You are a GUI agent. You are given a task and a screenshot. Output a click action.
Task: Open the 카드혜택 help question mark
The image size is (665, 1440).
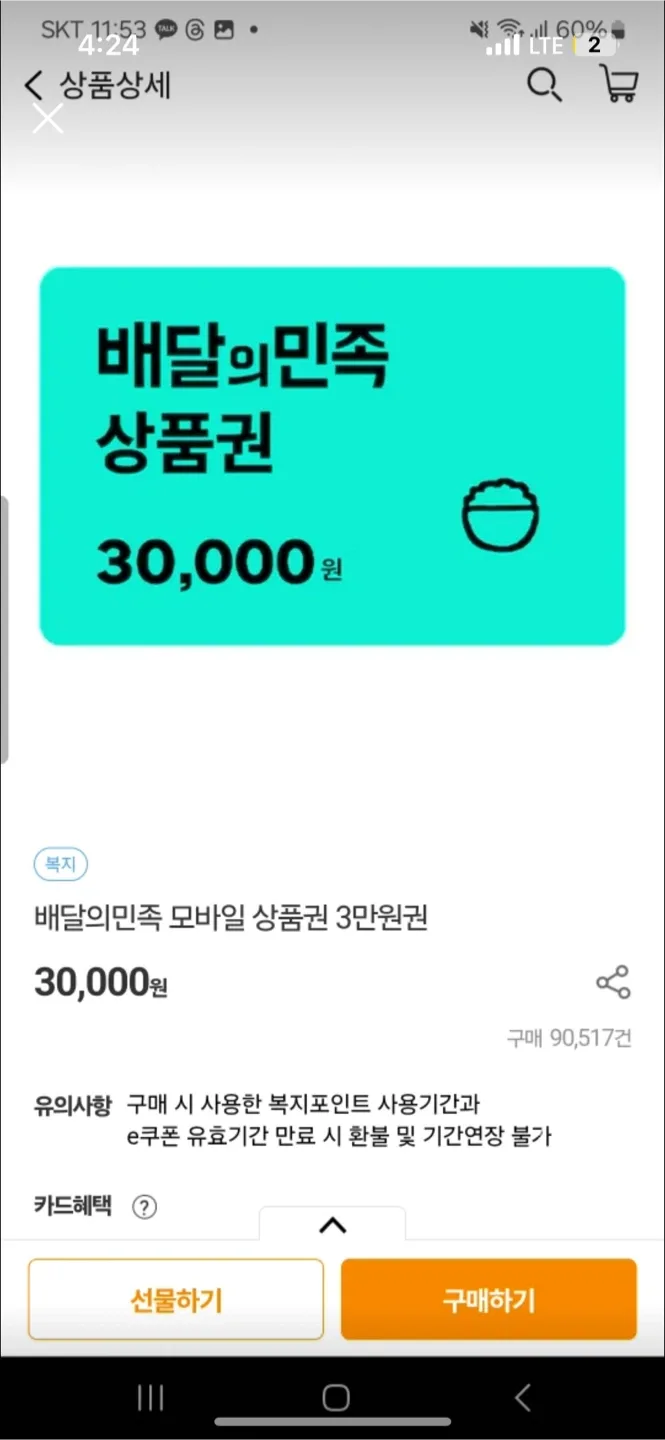pyautogui.click(x=145, y=1207)
